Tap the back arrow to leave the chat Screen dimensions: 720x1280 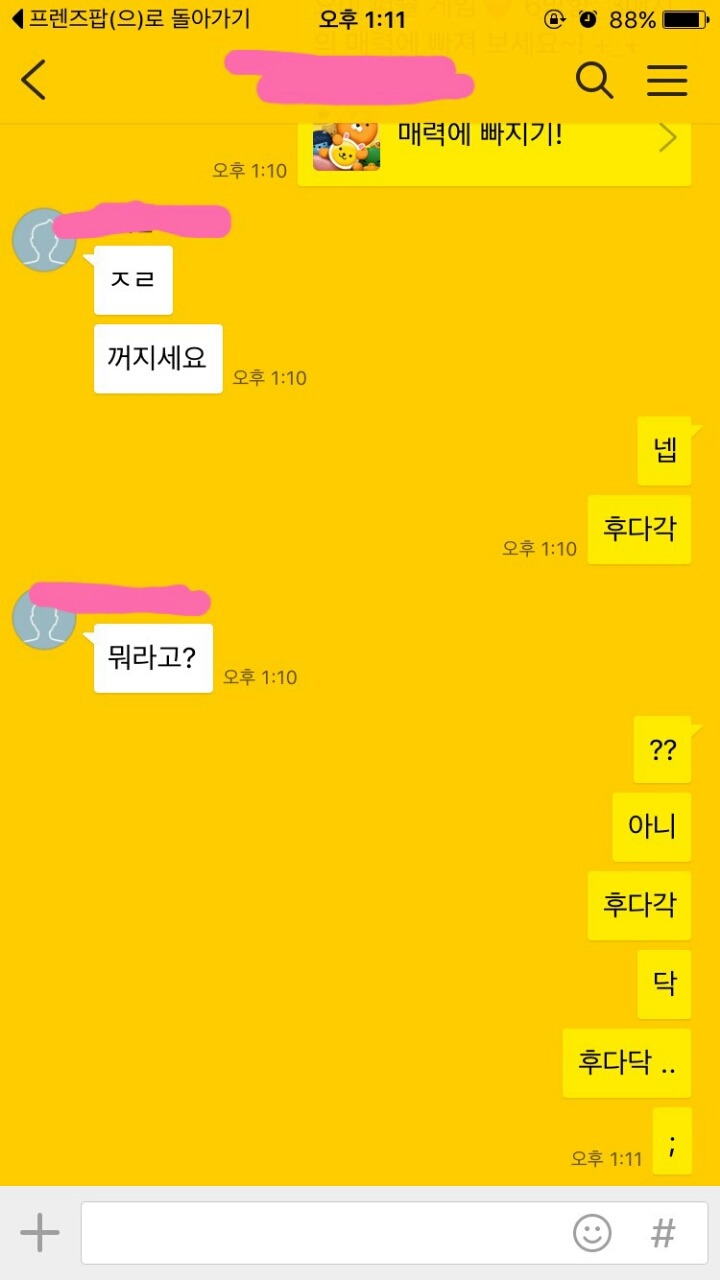(x=33, y=81)
